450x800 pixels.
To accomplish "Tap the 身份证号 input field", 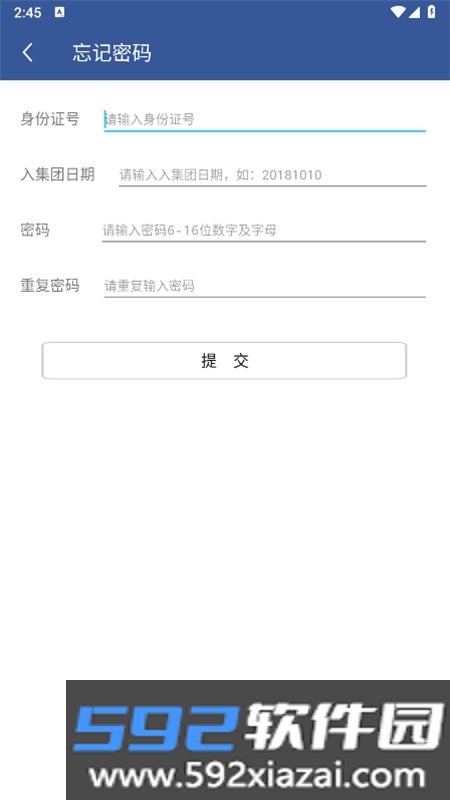I will click(x=264, y=119).
